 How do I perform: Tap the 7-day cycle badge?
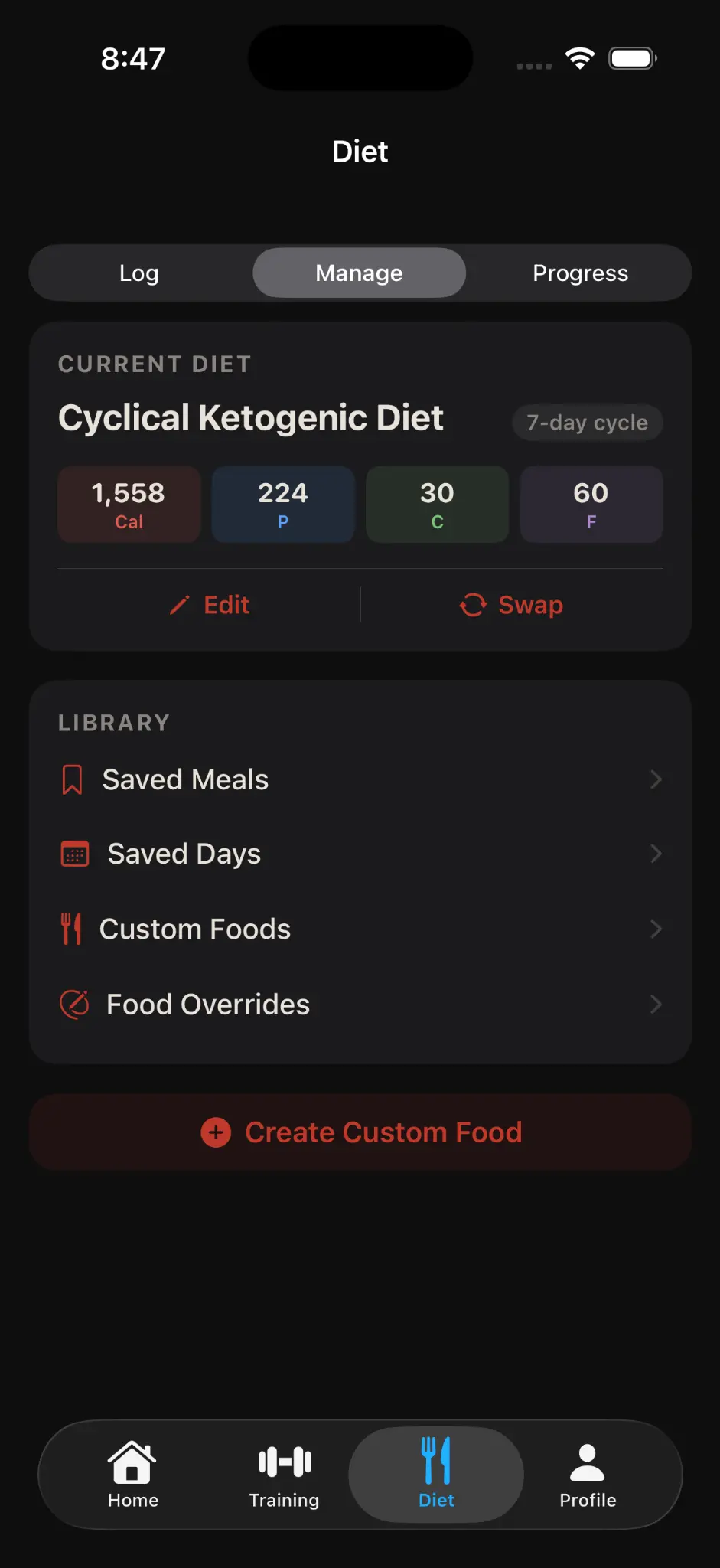[587, 422]
